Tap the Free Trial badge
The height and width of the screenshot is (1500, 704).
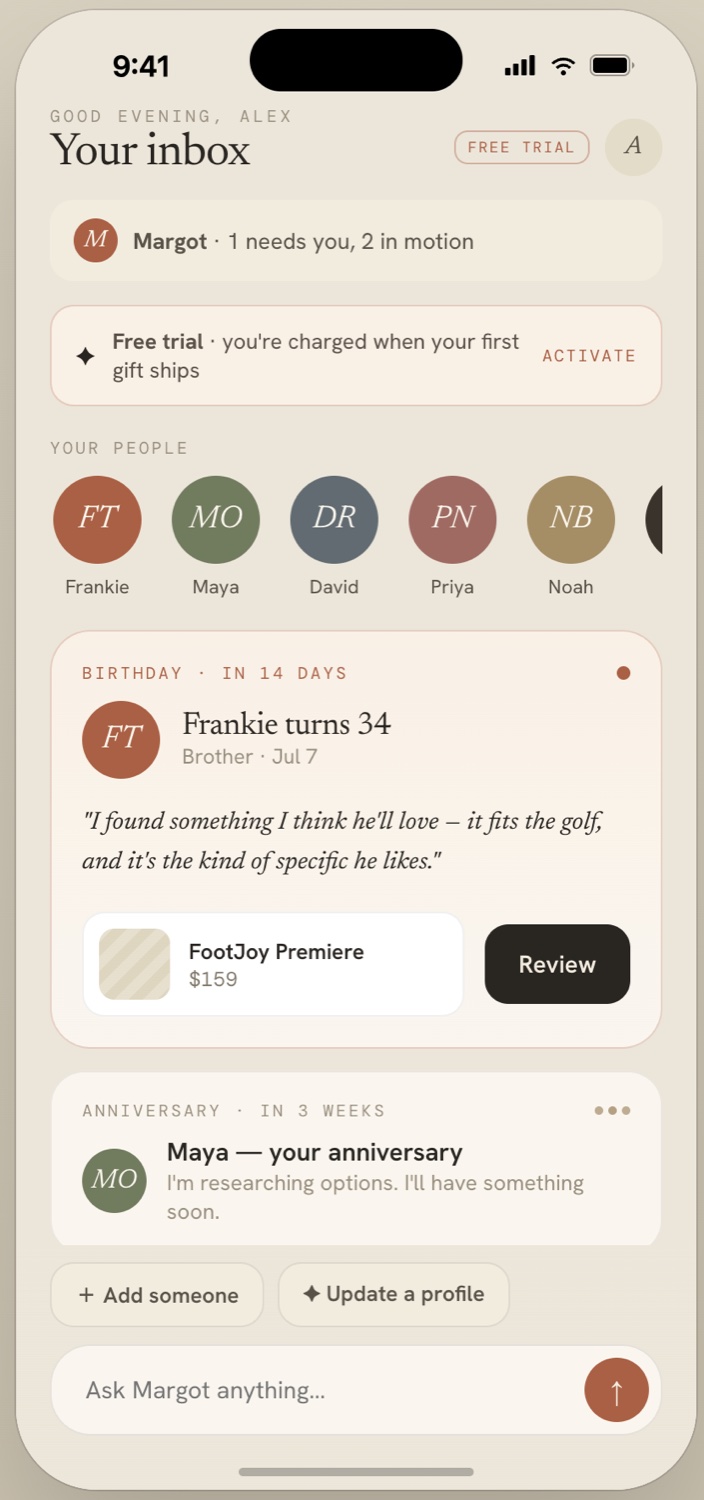[521, 147]
